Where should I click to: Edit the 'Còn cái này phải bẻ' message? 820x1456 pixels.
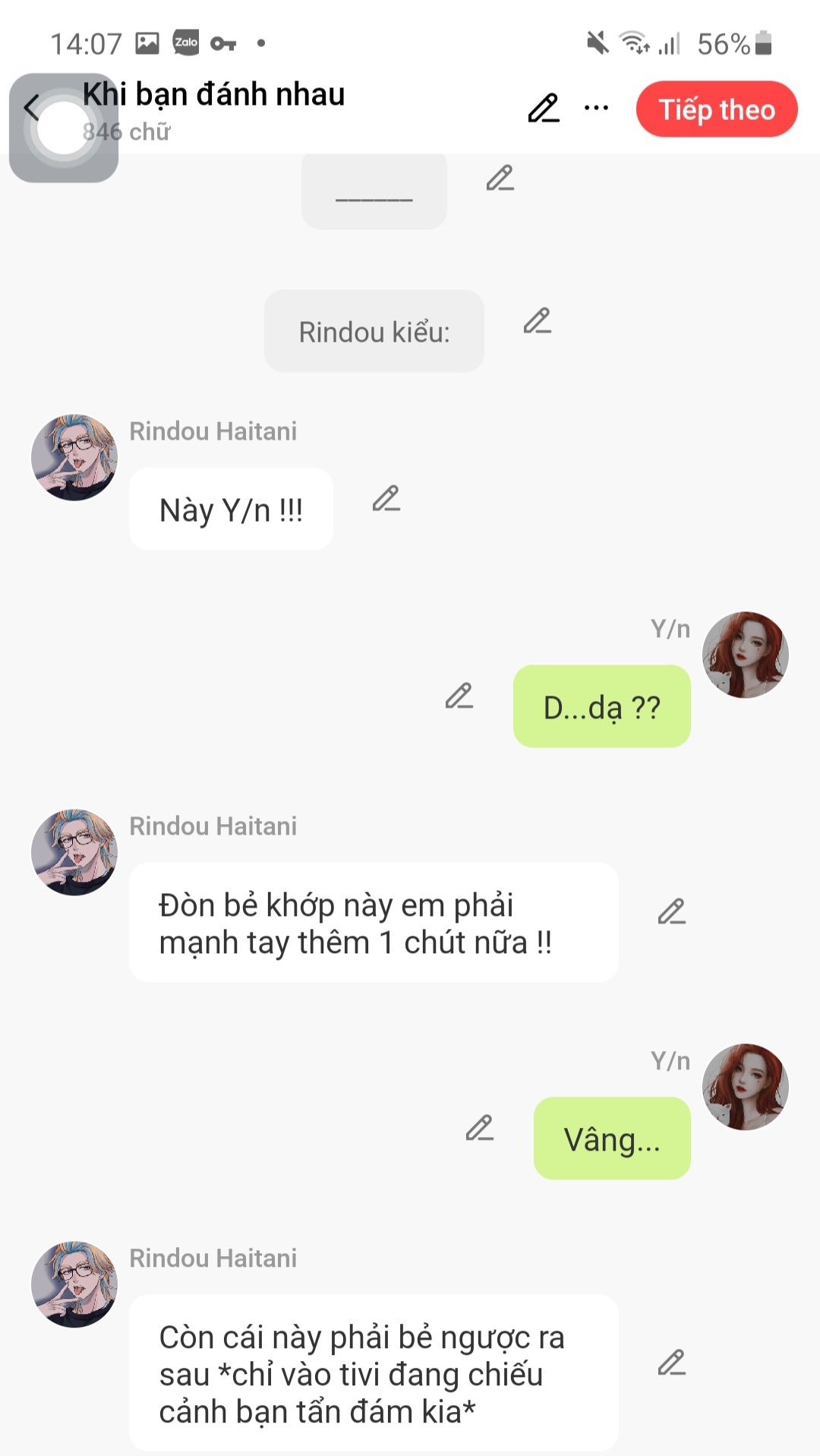tap(671, 1363)
